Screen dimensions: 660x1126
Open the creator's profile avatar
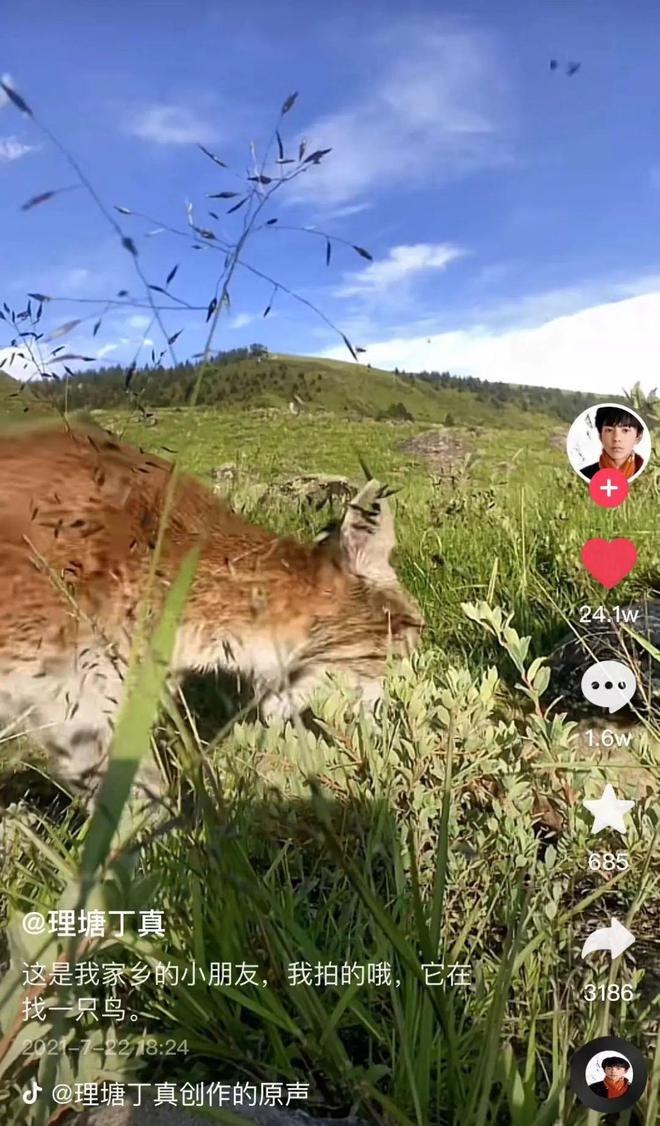[608, 440]
